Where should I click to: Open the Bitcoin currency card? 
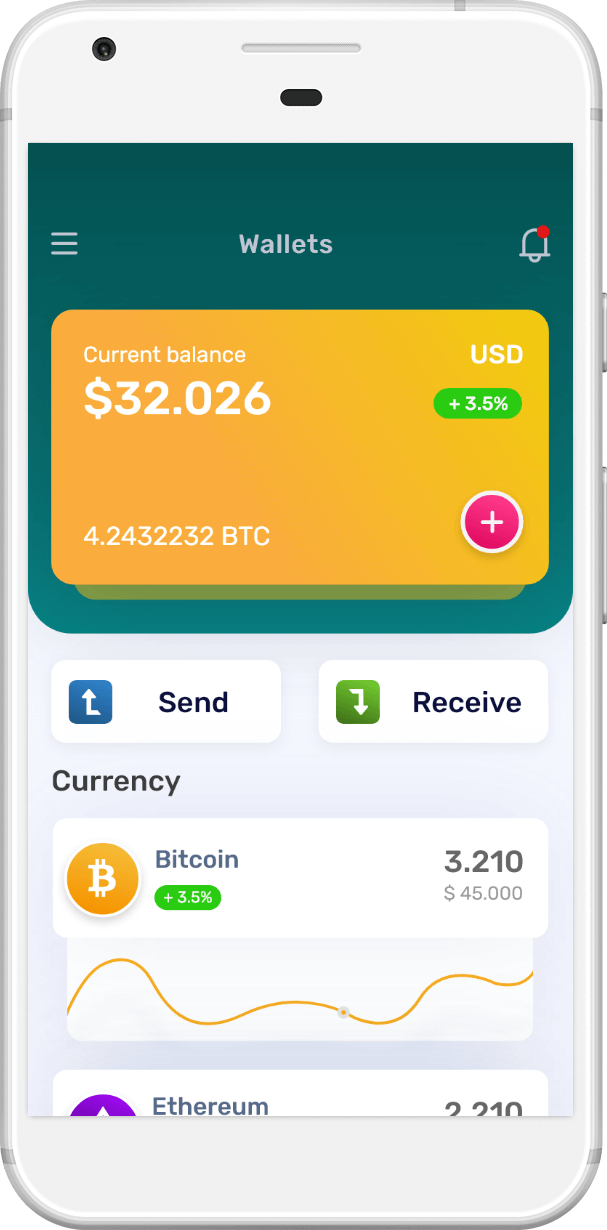pos(300,878)
